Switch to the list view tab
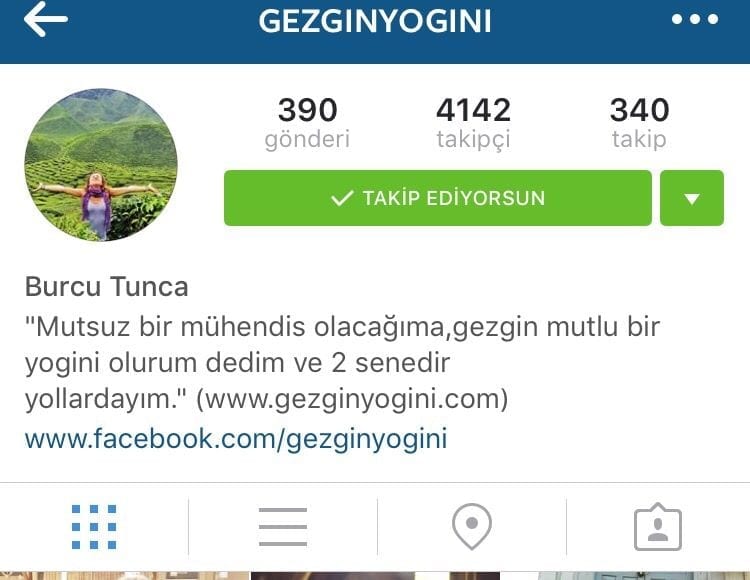Viewport: 750px width, 580px height. [x=282, y=526]
